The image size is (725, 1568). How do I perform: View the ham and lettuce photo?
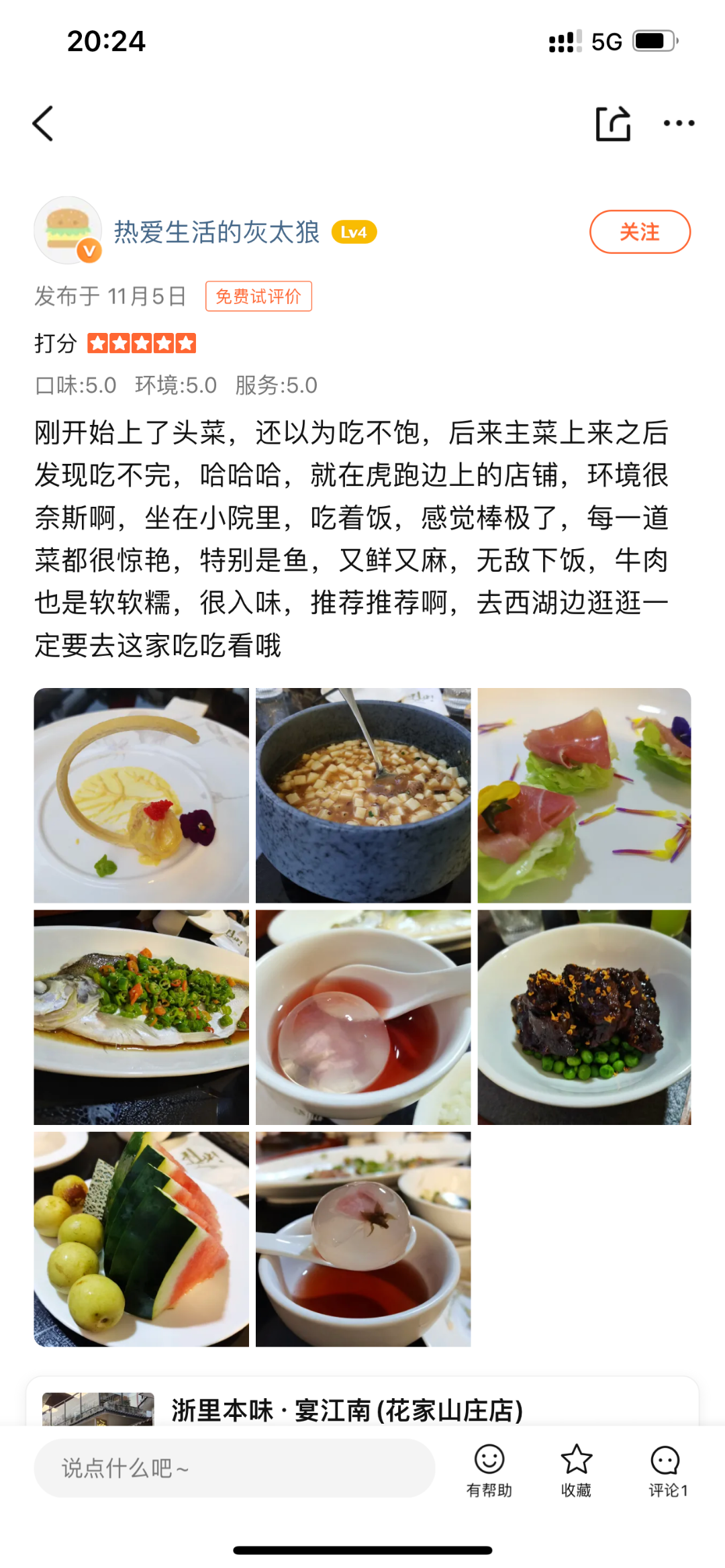pyautogui.click(x=584, y=795)
